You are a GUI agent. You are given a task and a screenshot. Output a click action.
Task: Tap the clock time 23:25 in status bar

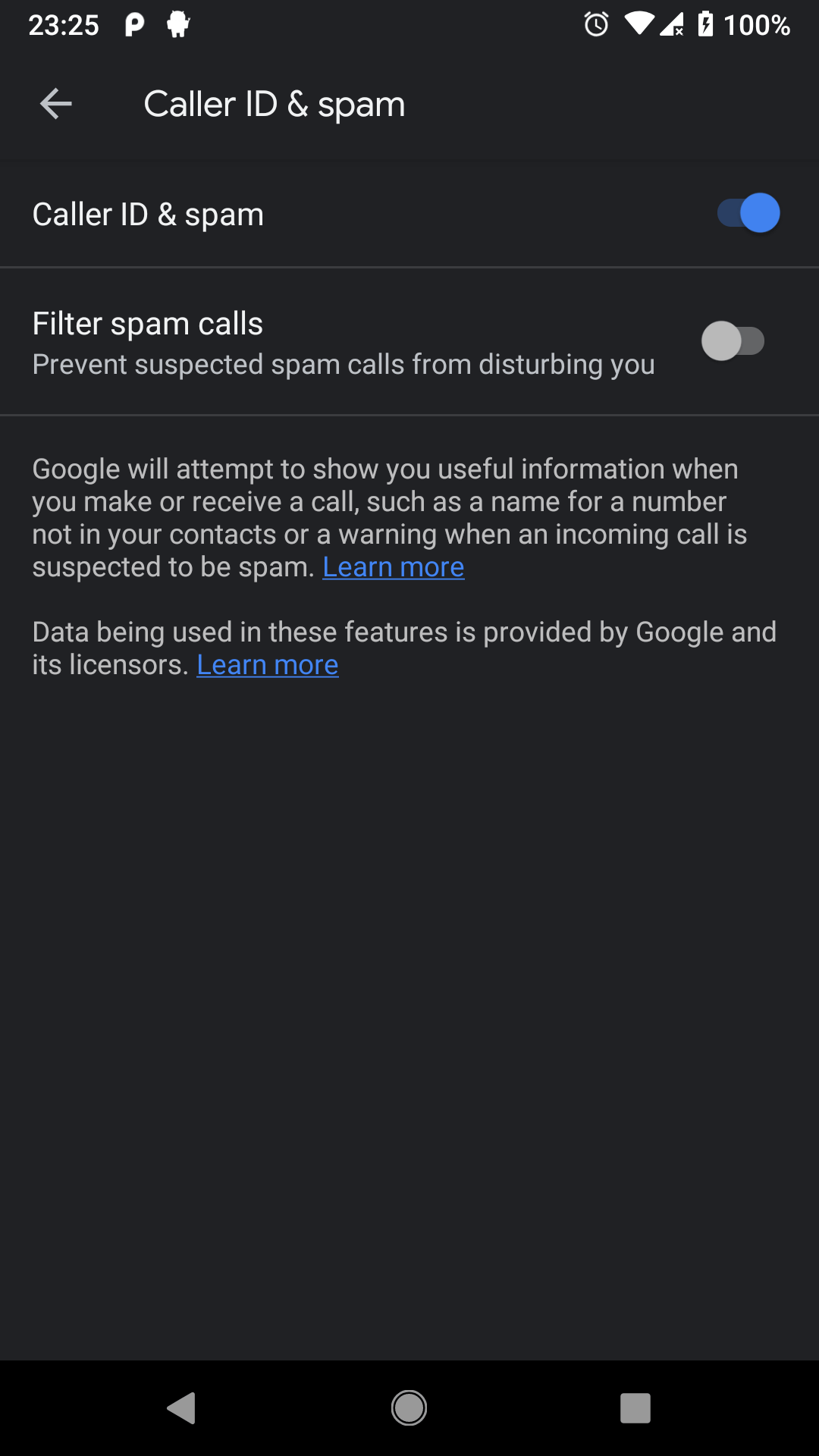point(64,25)
